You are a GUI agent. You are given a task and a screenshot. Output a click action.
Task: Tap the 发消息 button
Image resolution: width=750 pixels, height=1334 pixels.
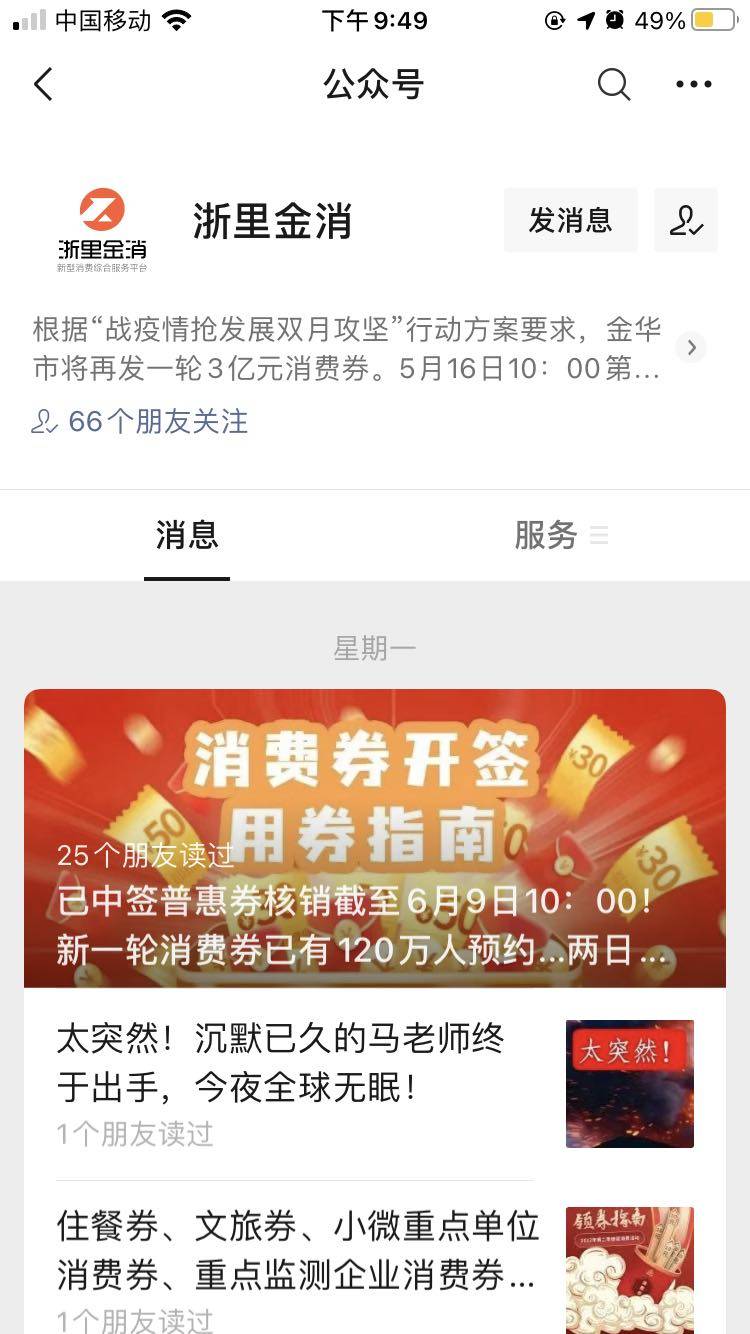[570, 220]
